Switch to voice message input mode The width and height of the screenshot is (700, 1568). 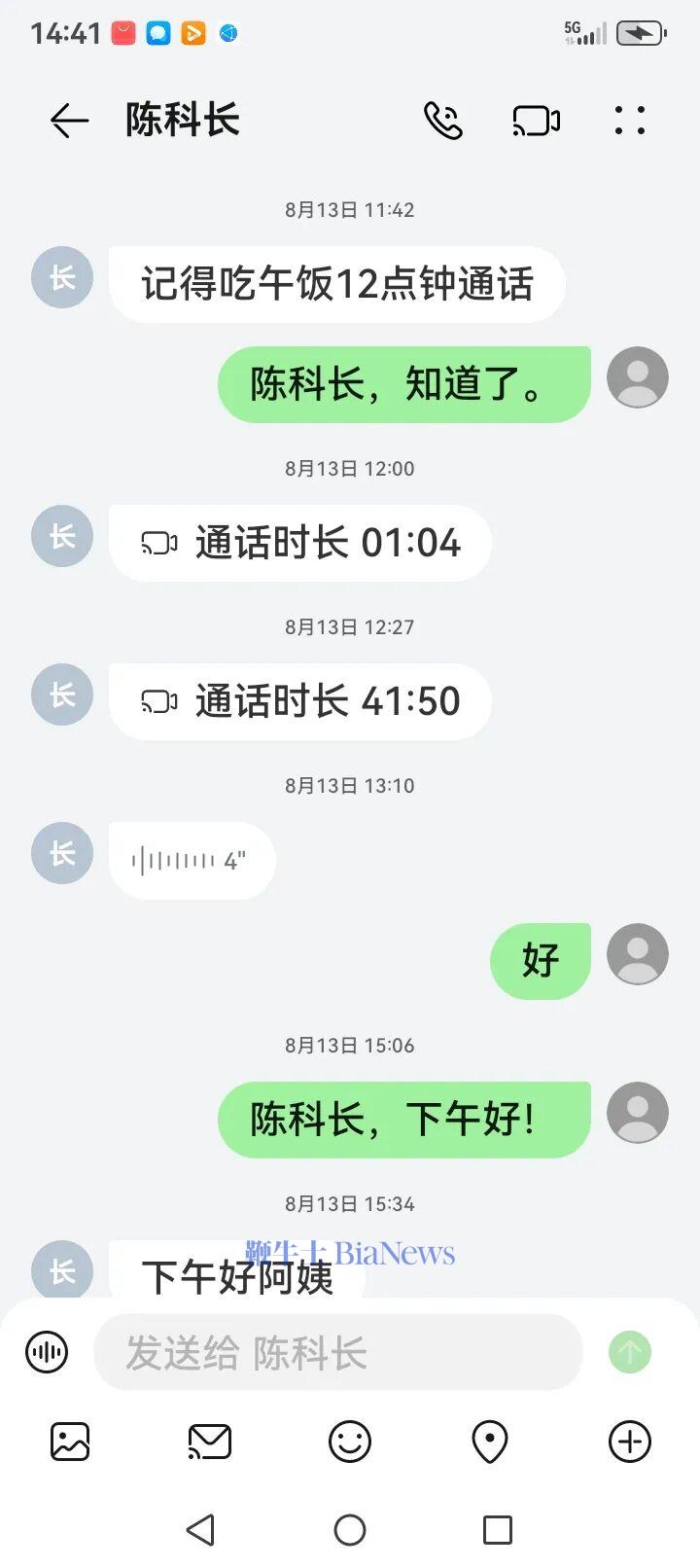pyautogui.click(x=46, y=1351)
